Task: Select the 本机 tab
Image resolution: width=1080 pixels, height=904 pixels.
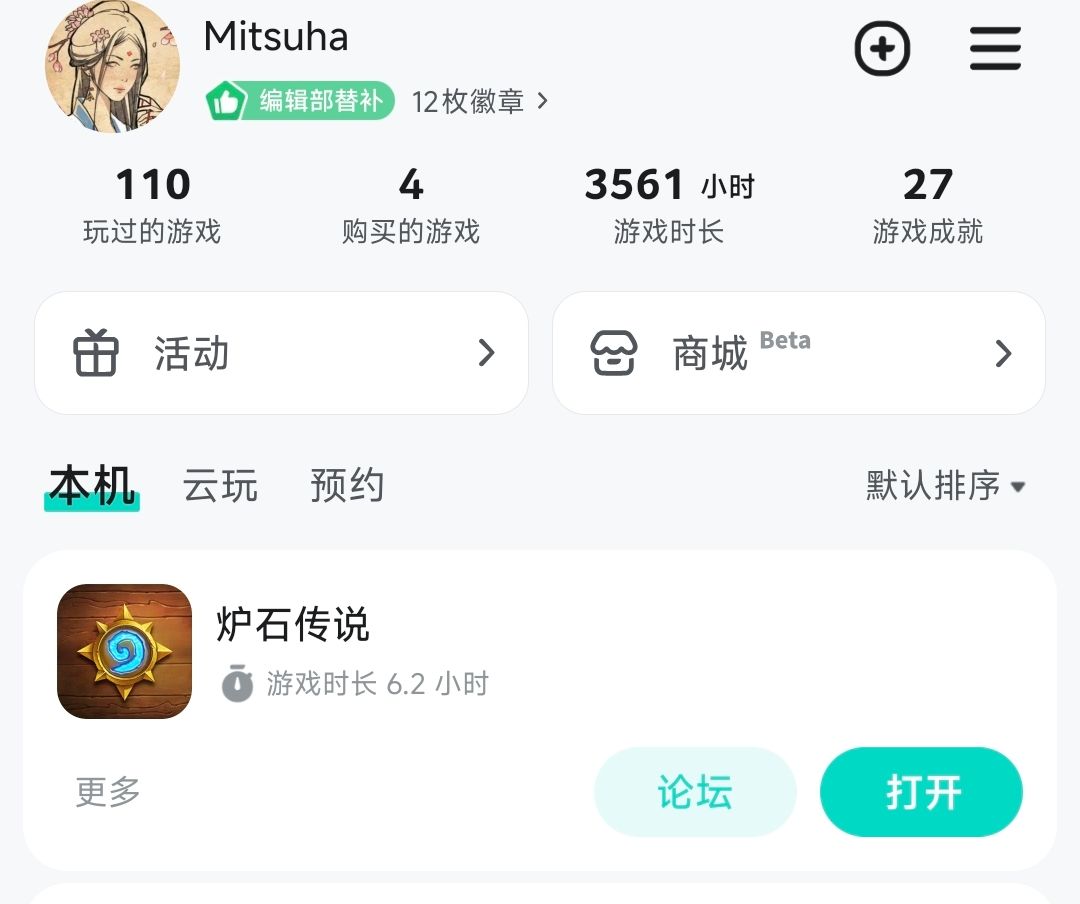Action: (x=92, y=486)
